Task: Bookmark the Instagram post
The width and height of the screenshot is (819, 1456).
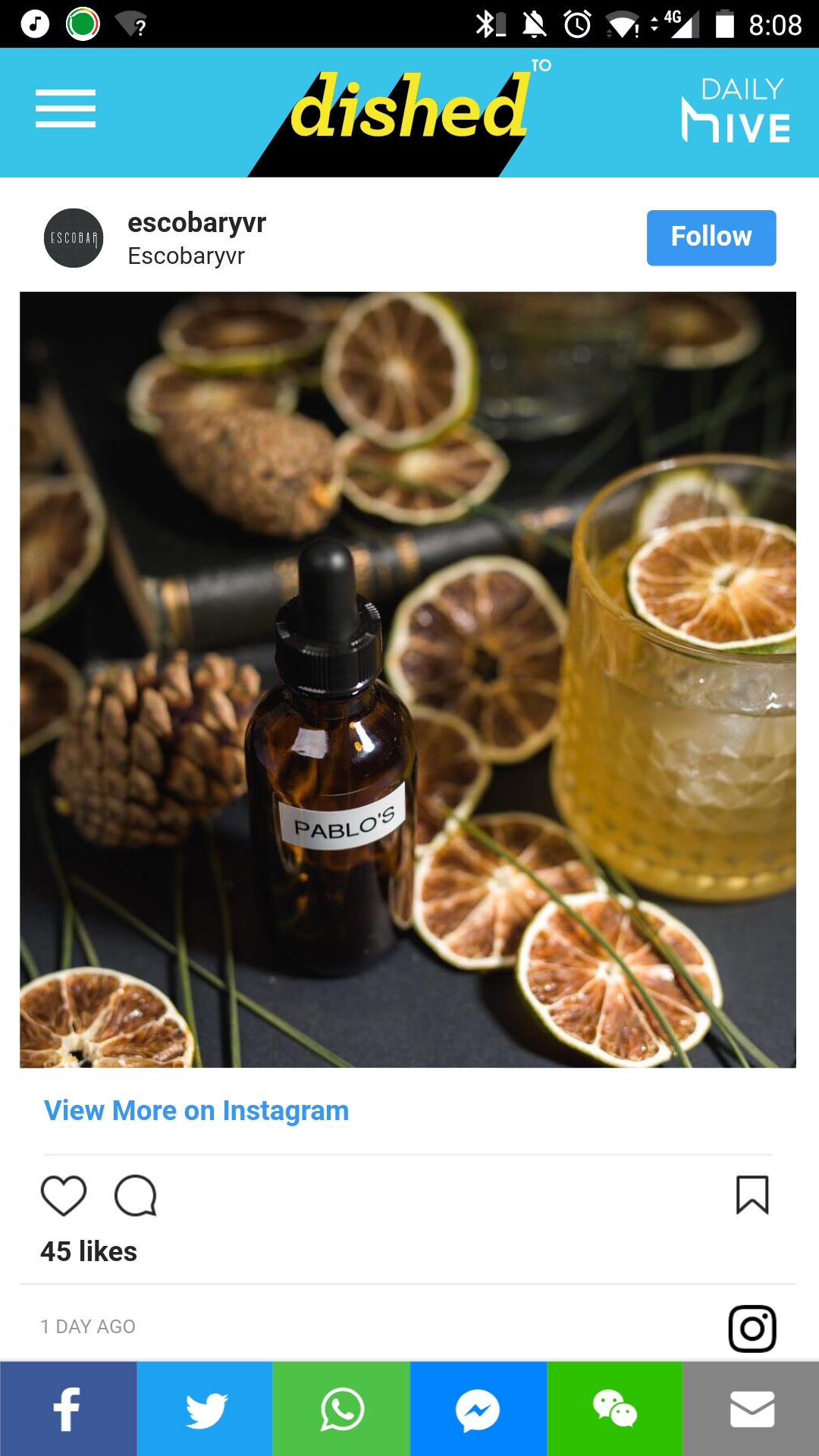Action: [x=752, y=1195]
